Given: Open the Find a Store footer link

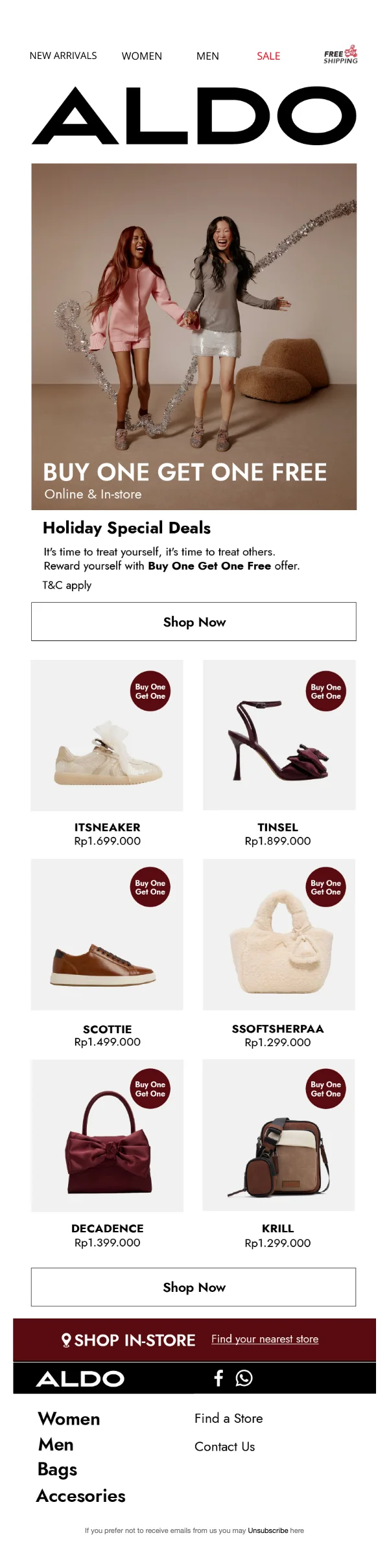Looking at the screenshot, I should tap(228, 1418).
